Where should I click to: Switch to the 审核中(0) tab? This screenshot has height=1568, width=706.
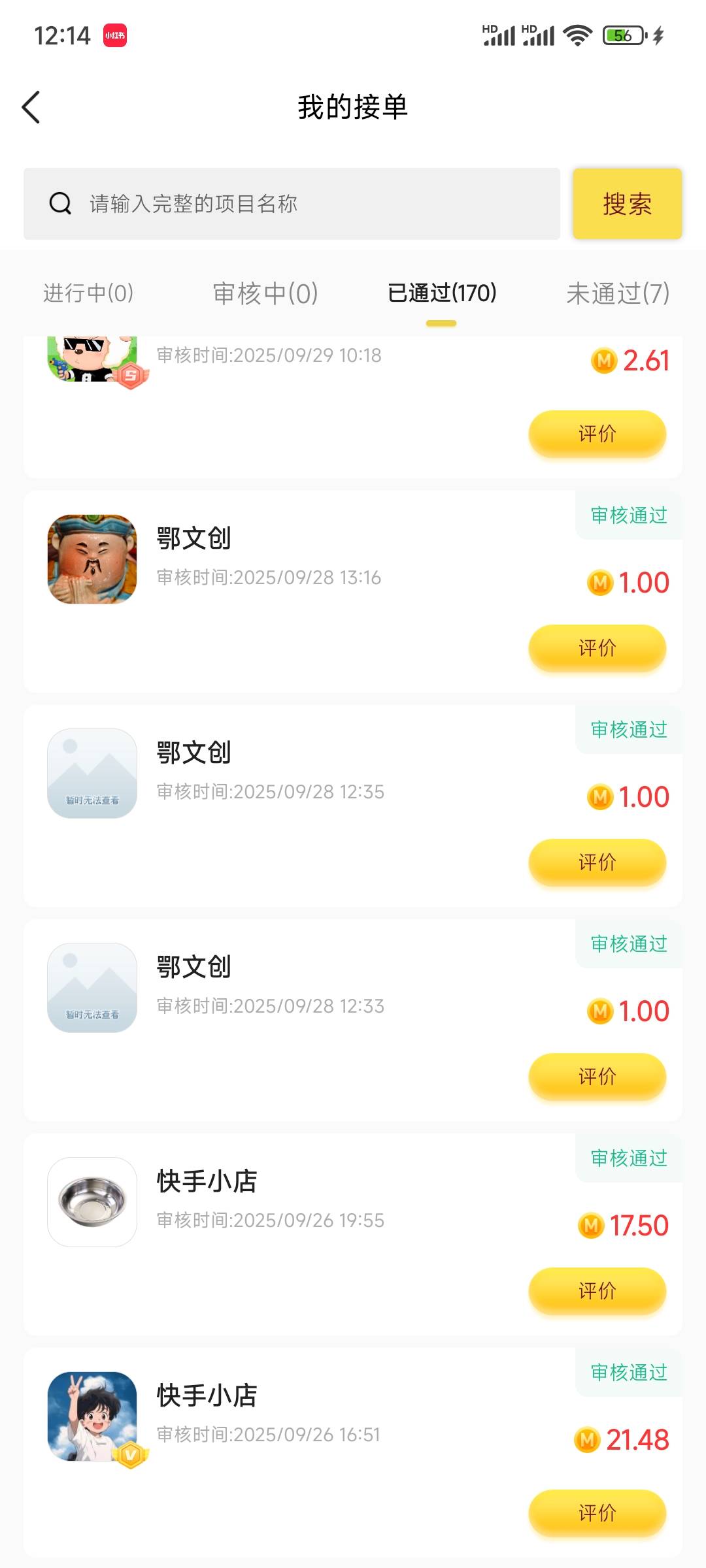click(265, 293)
